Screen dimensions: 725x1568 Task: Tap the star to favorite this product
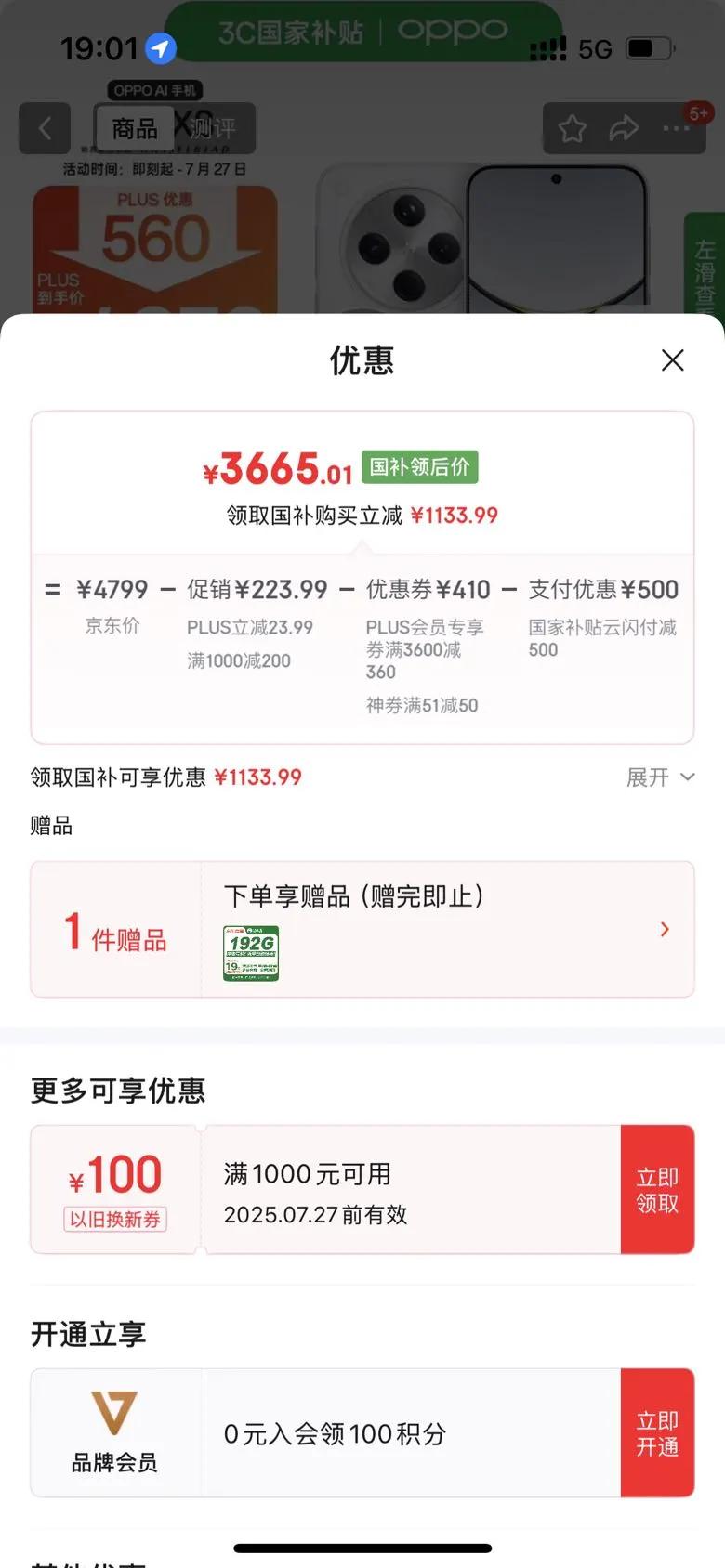(x=571, y=130)
